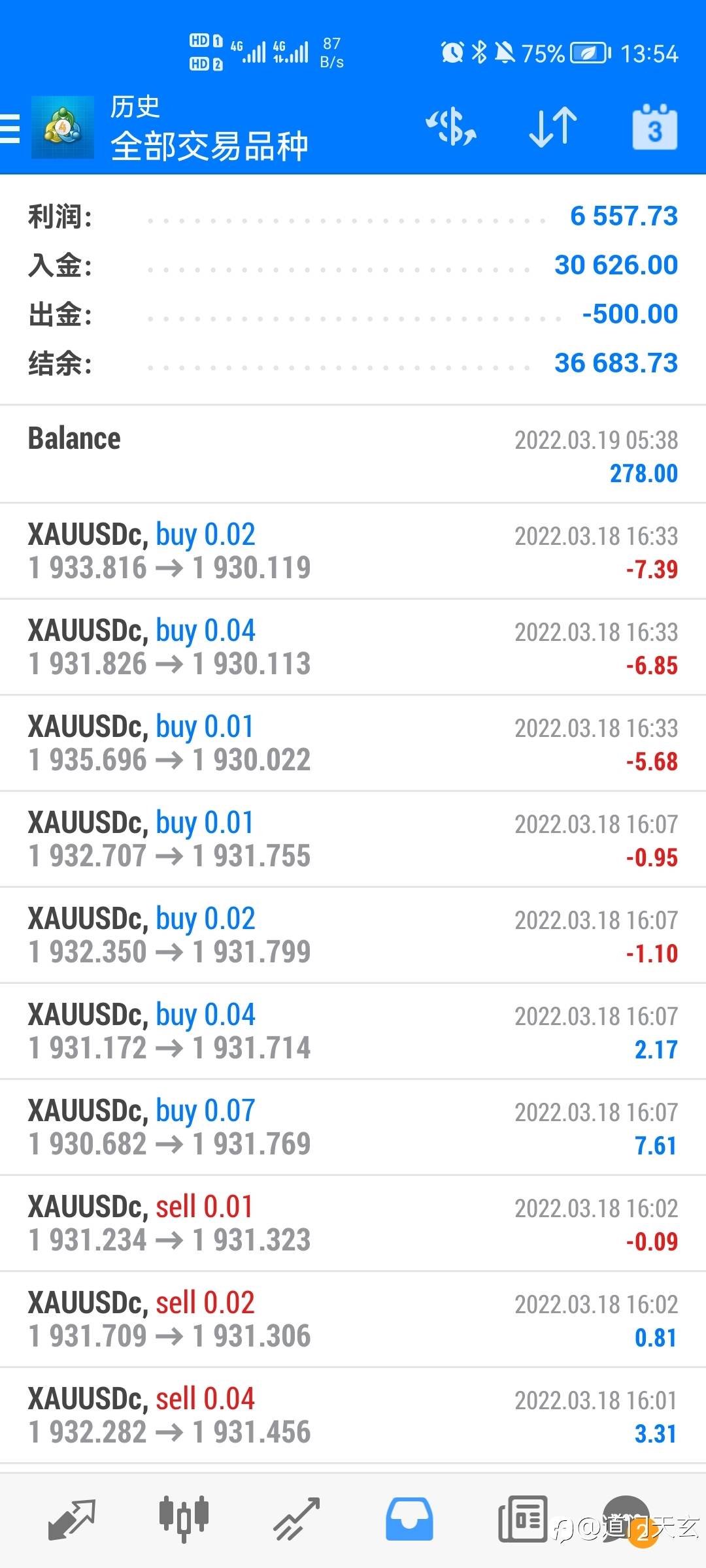Switch to the candlestick Chart tab
Screen dimensions: 706x1568
pyautogui.click(x=184, y=1519)
